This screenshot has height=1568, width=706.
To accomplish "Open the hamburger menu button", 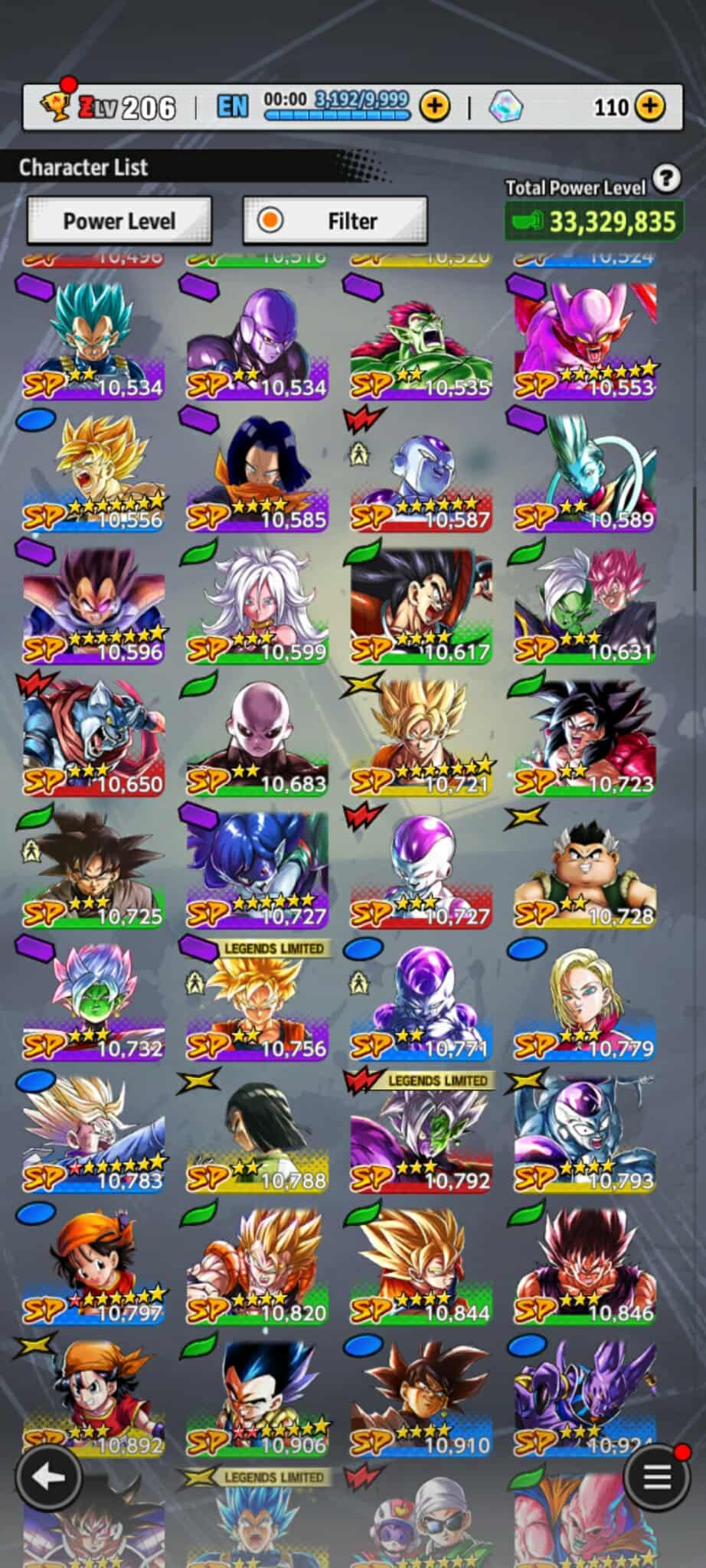I will coord(655,1477).
